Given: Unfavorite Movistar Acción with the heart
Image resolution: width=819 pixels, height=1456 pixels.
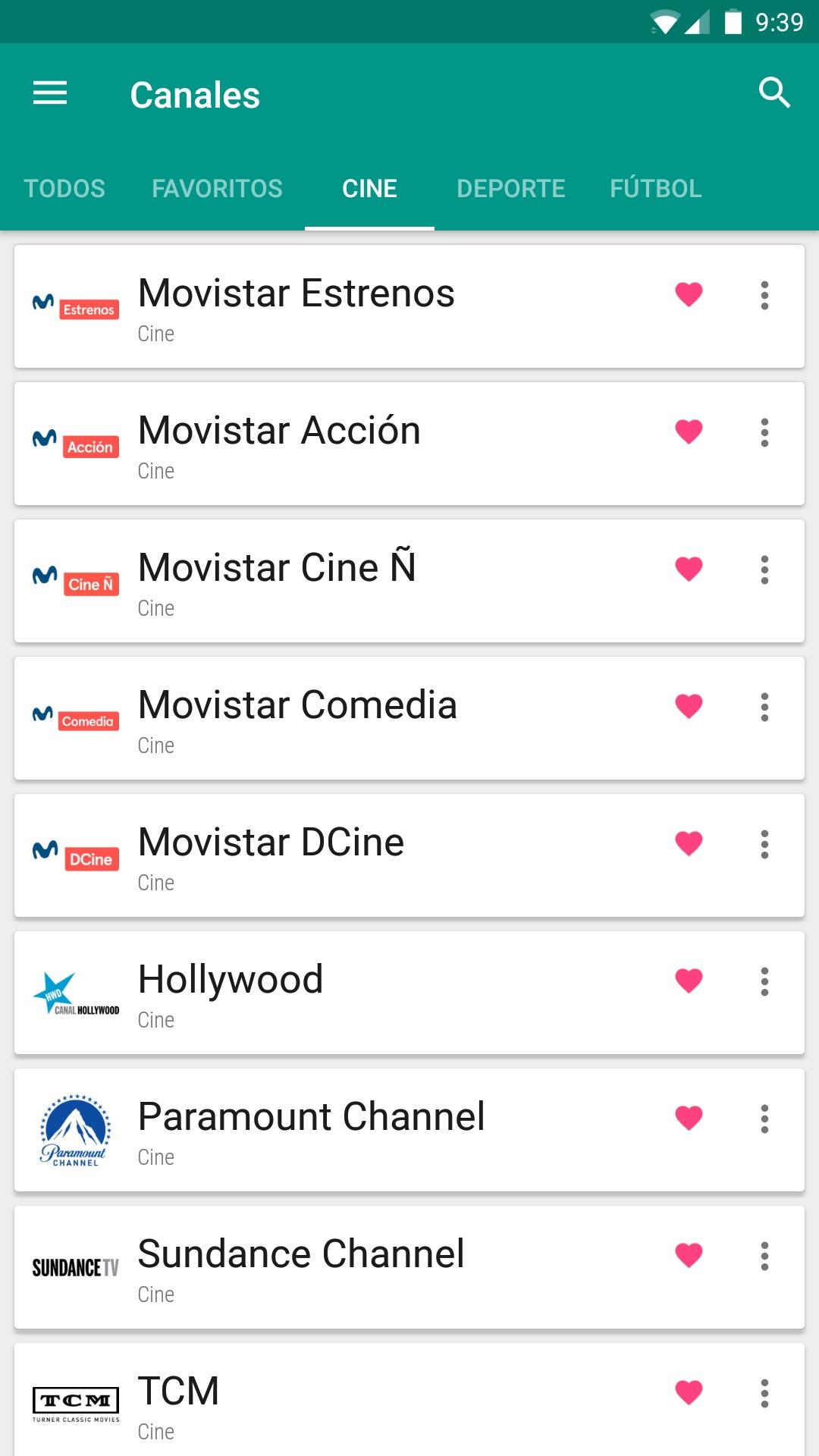Looking at the screenshot, I should pos(689,431).
